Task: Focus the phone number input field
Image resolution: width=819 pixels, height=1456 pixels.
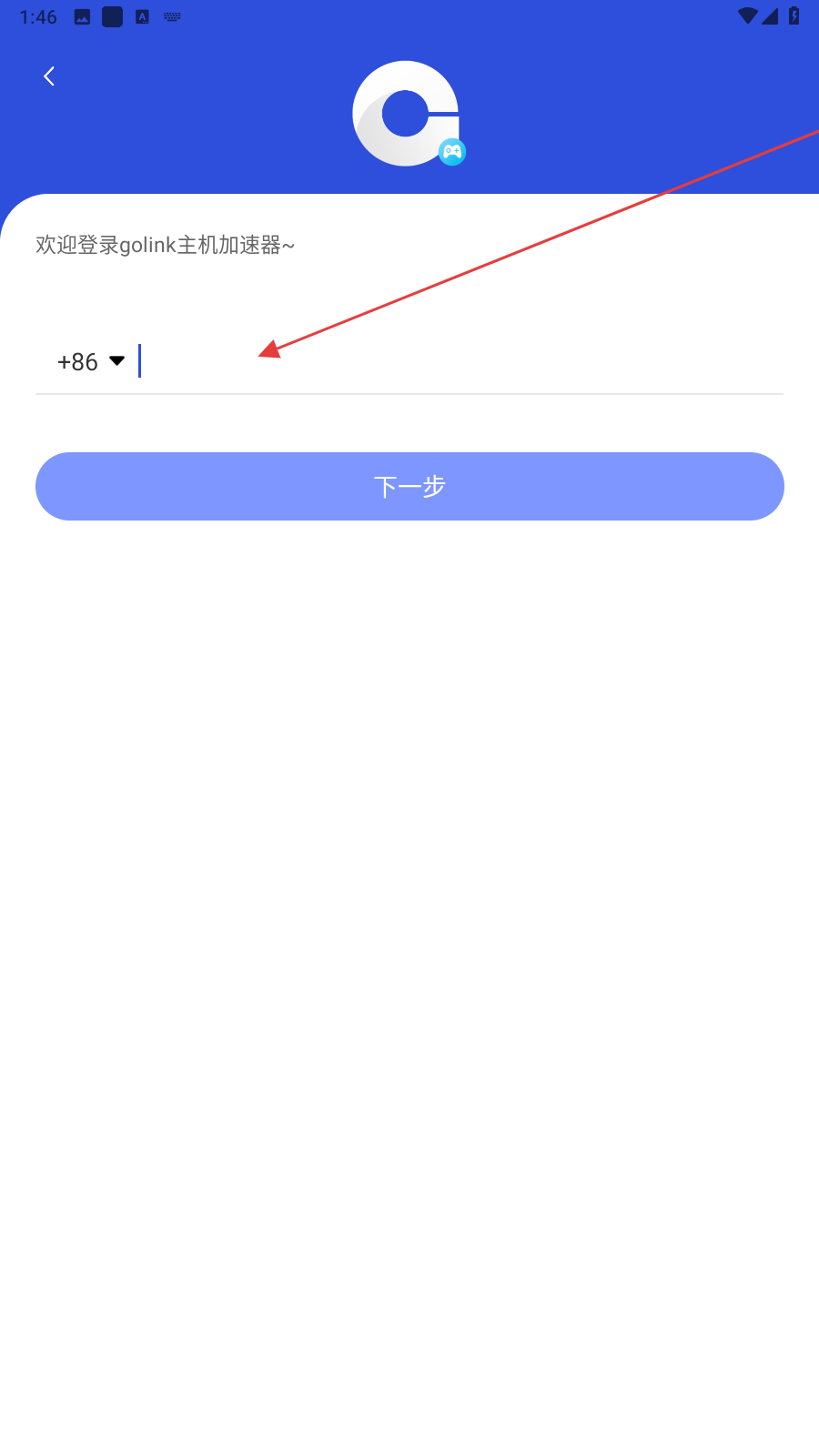Action: point(460,361)
